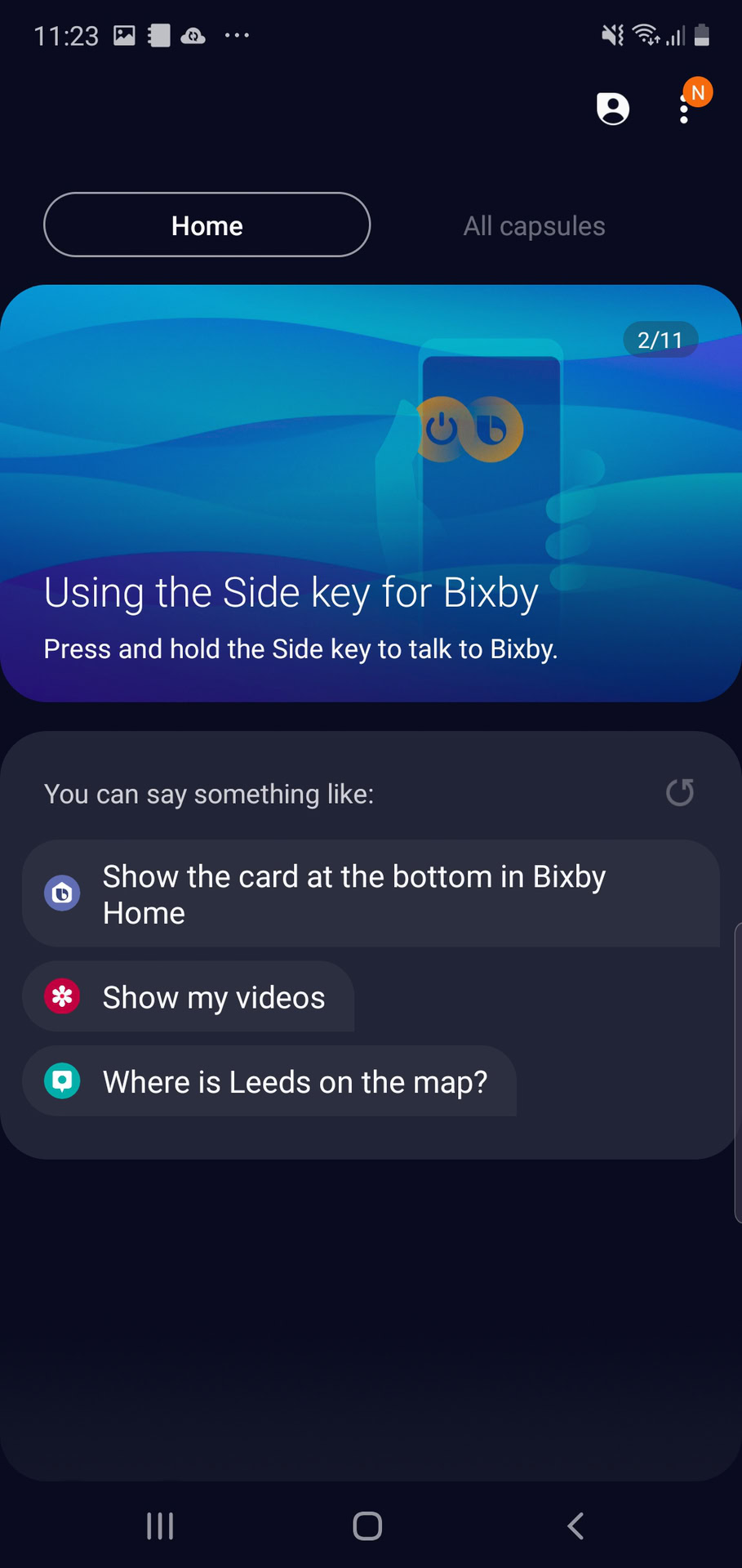Select "Where is Leeds on the map?" suggestion

tap(269, 1081)
